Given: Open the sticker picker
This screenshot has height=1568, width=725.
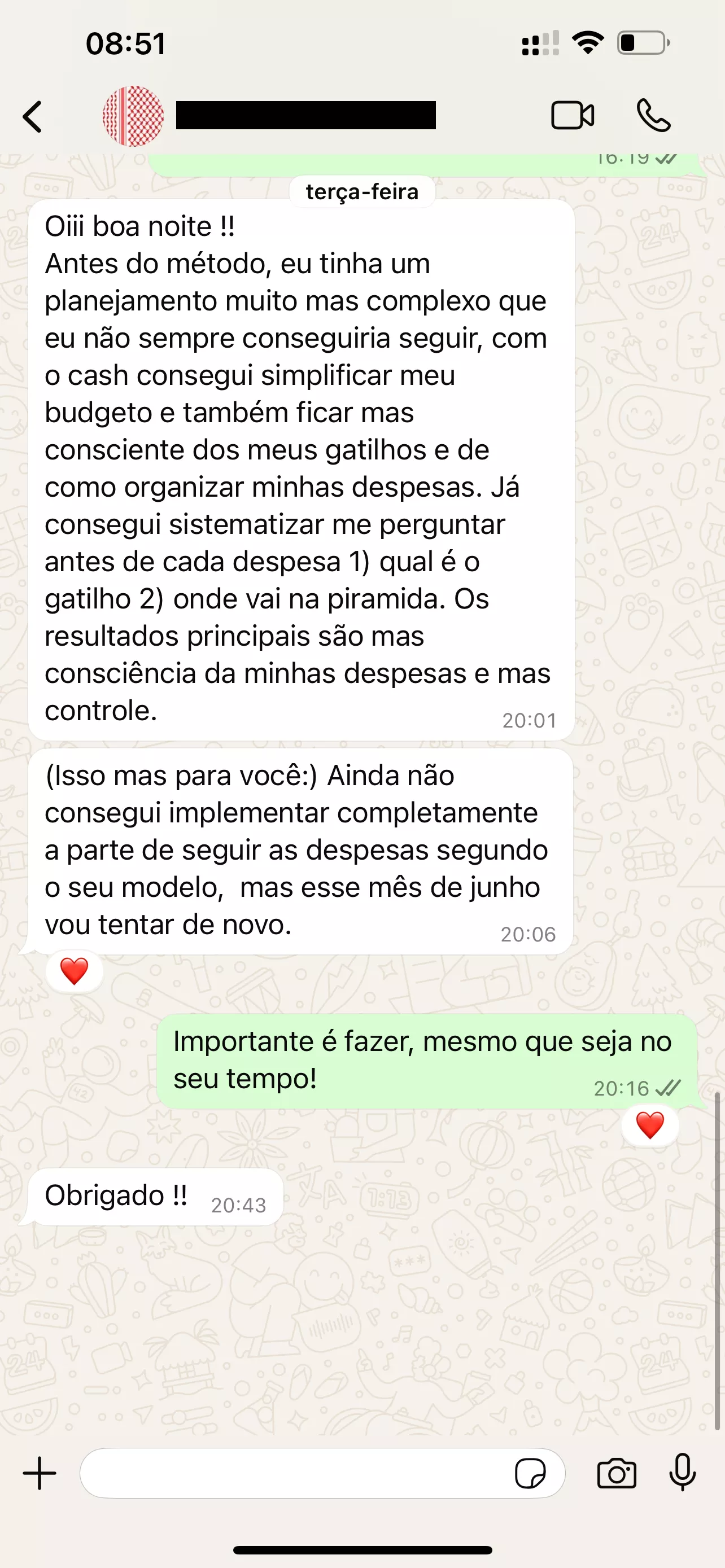Looking at the screenshot, I should click(530, 1474).
